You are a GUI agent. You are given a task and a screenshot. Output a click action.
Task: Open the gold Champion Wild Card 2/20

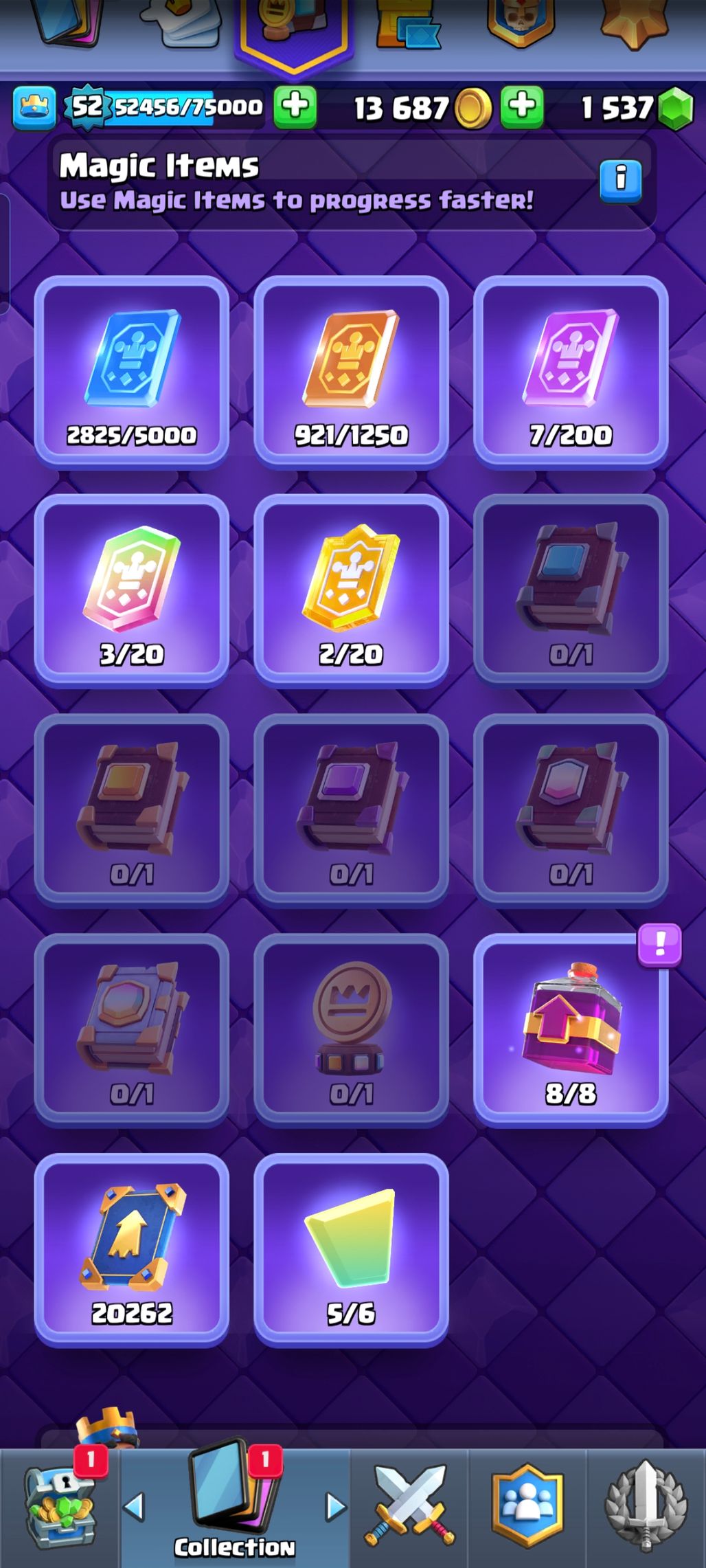pos(351,591)
